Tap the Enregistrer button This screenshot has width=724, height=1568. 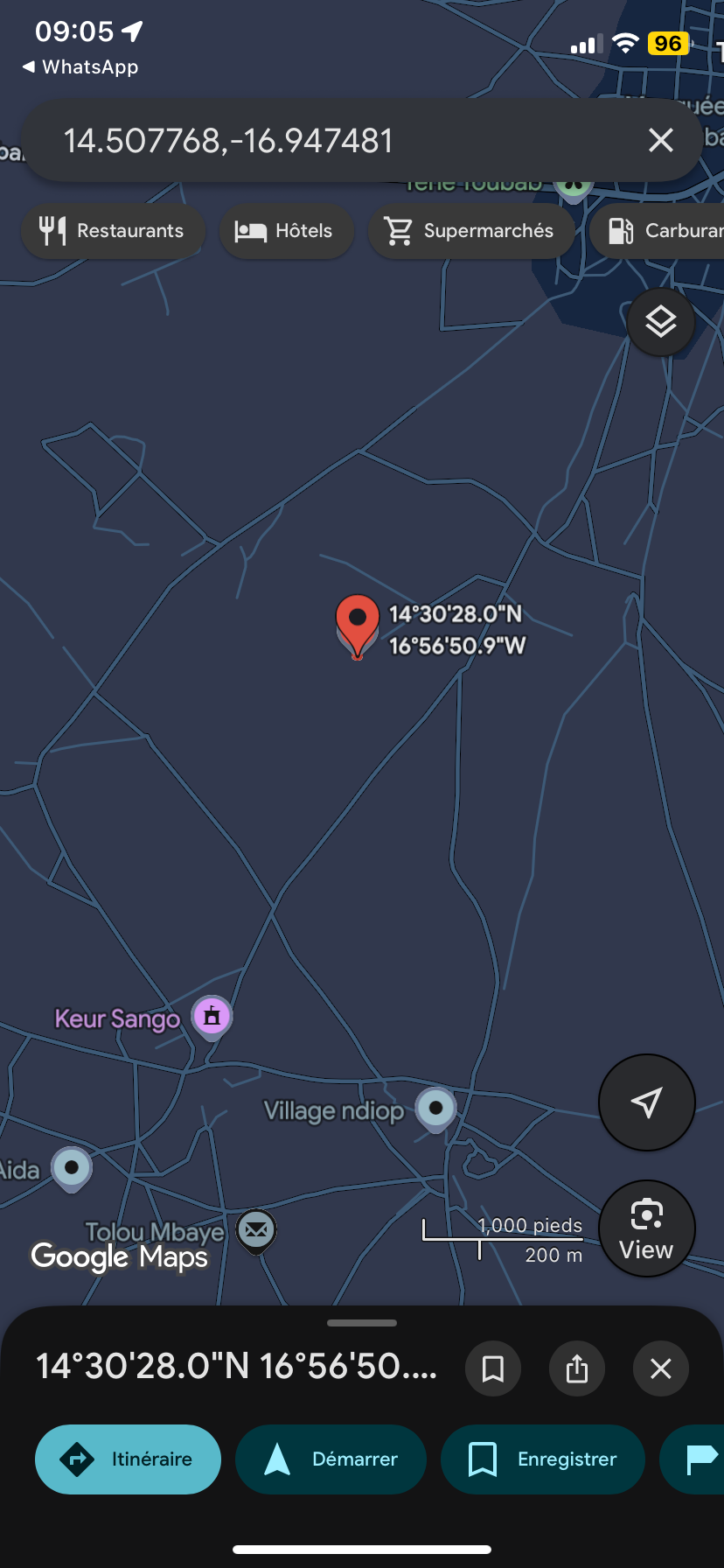click(542, 1459)
